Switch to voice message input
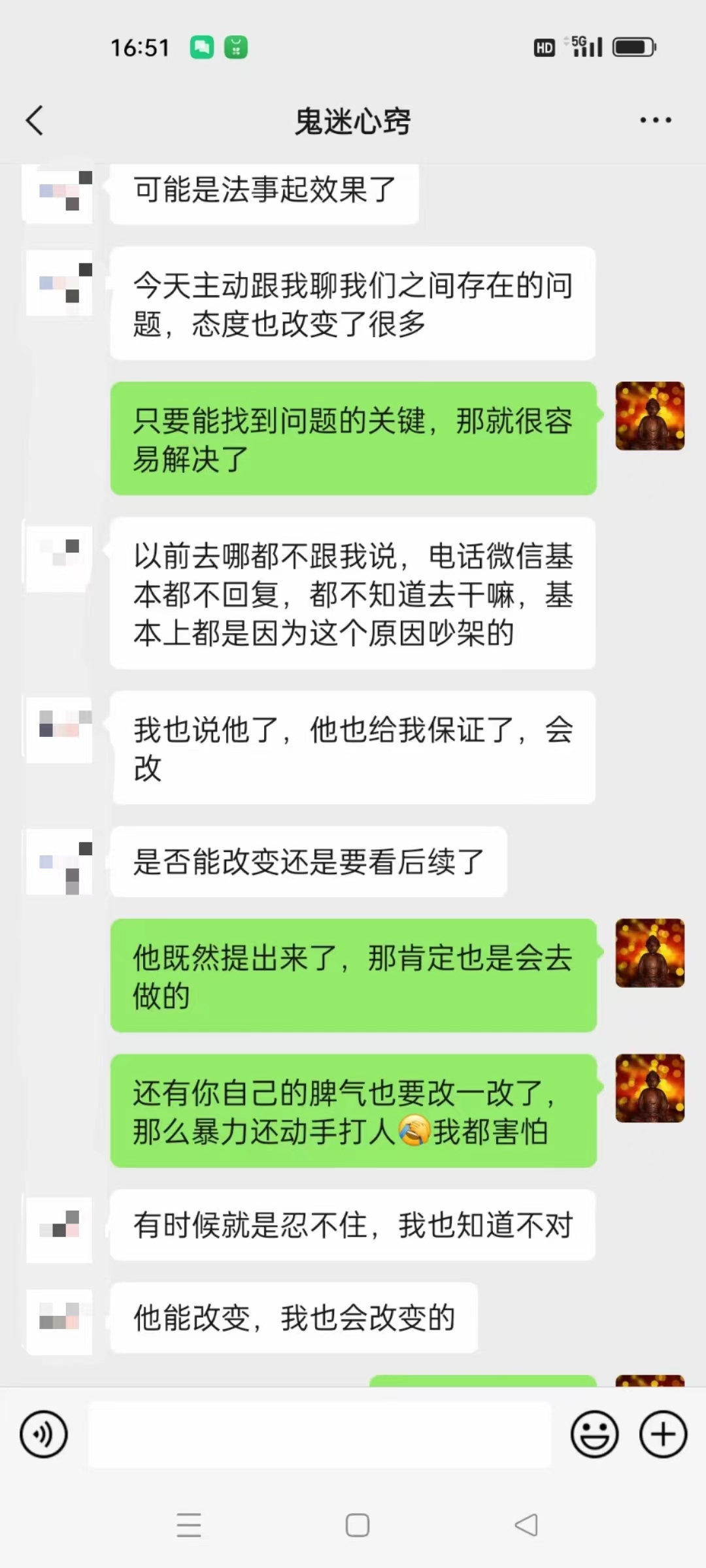 tap(44, 1435)
